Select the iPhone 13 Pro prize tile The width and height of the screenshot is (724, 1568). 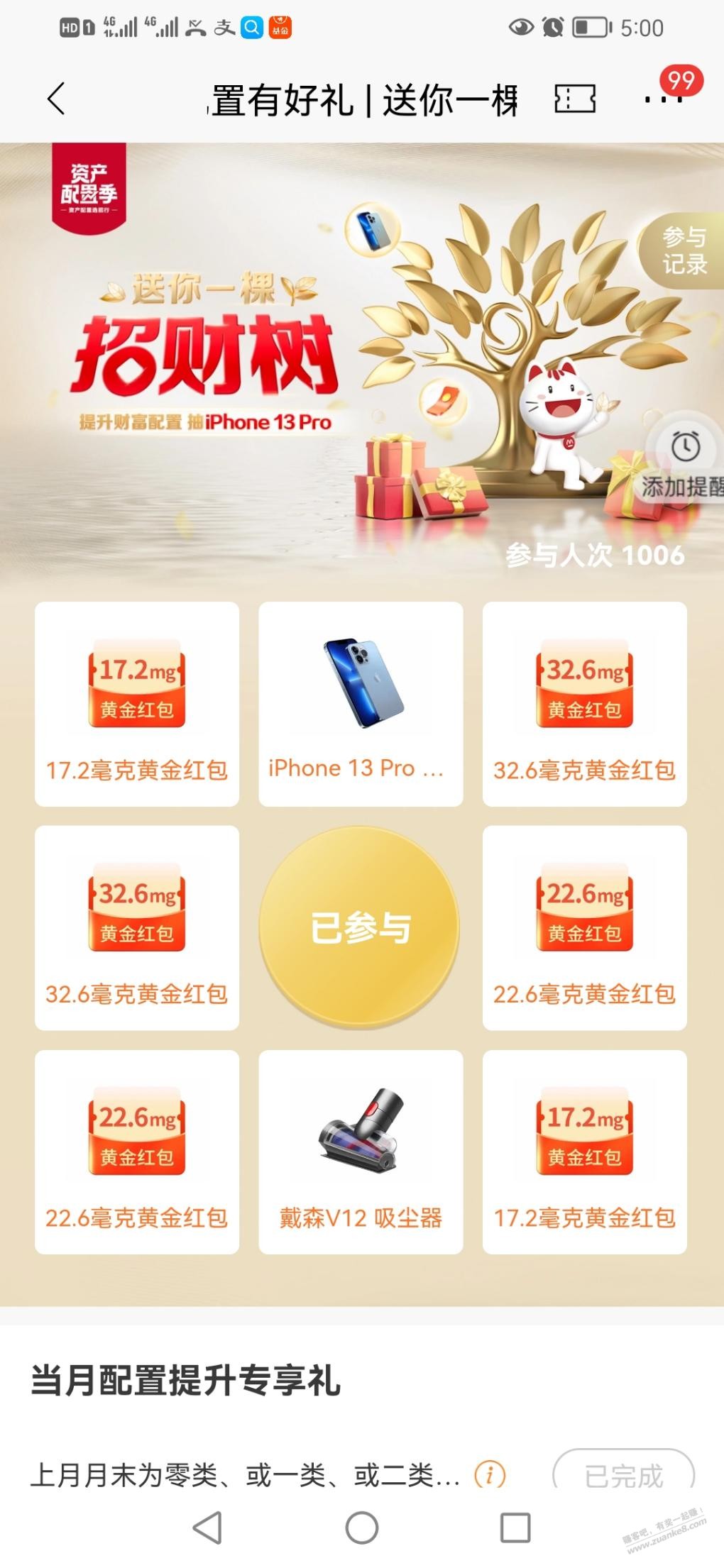(361, 704)
